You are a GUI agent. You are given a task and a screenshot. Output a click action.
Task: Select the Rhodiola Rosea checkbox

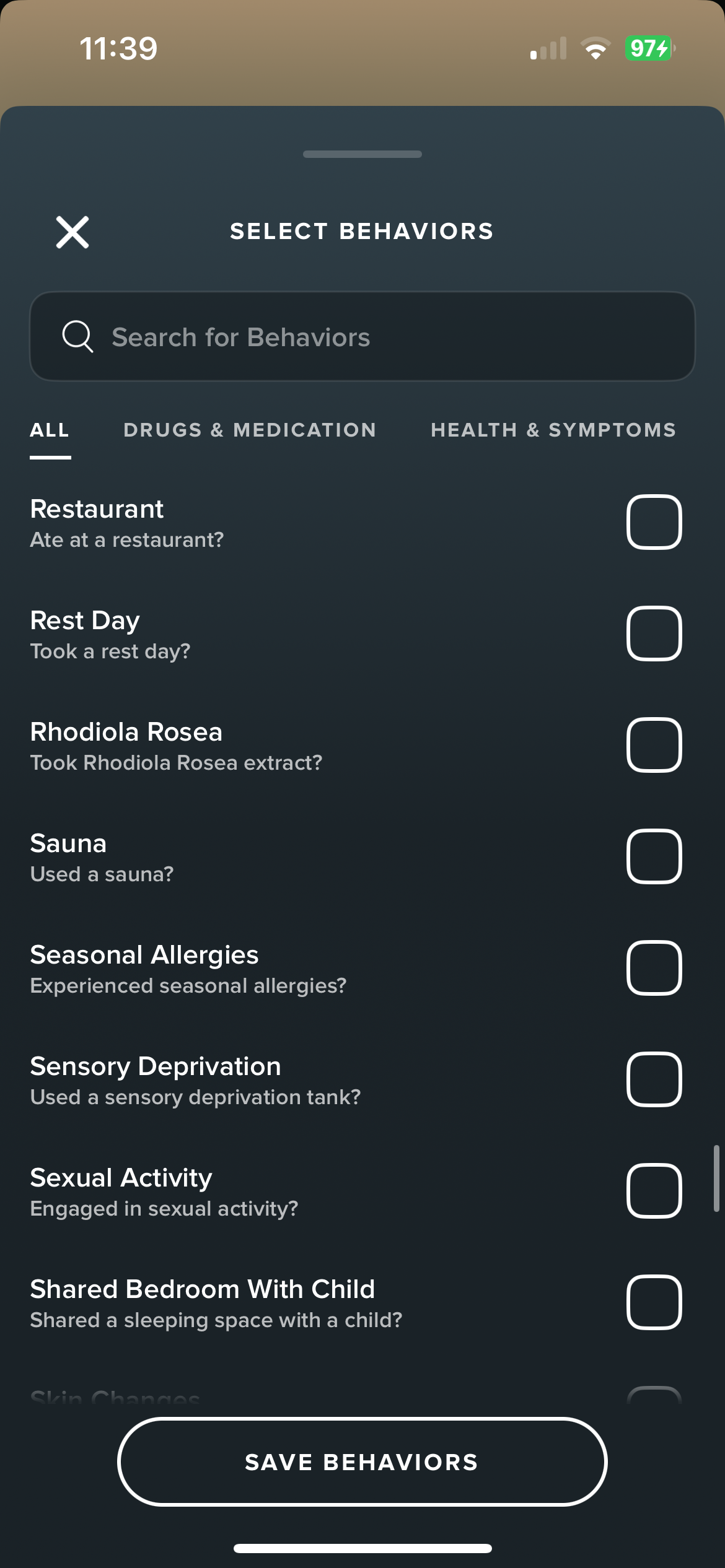(x=654, y=745)
